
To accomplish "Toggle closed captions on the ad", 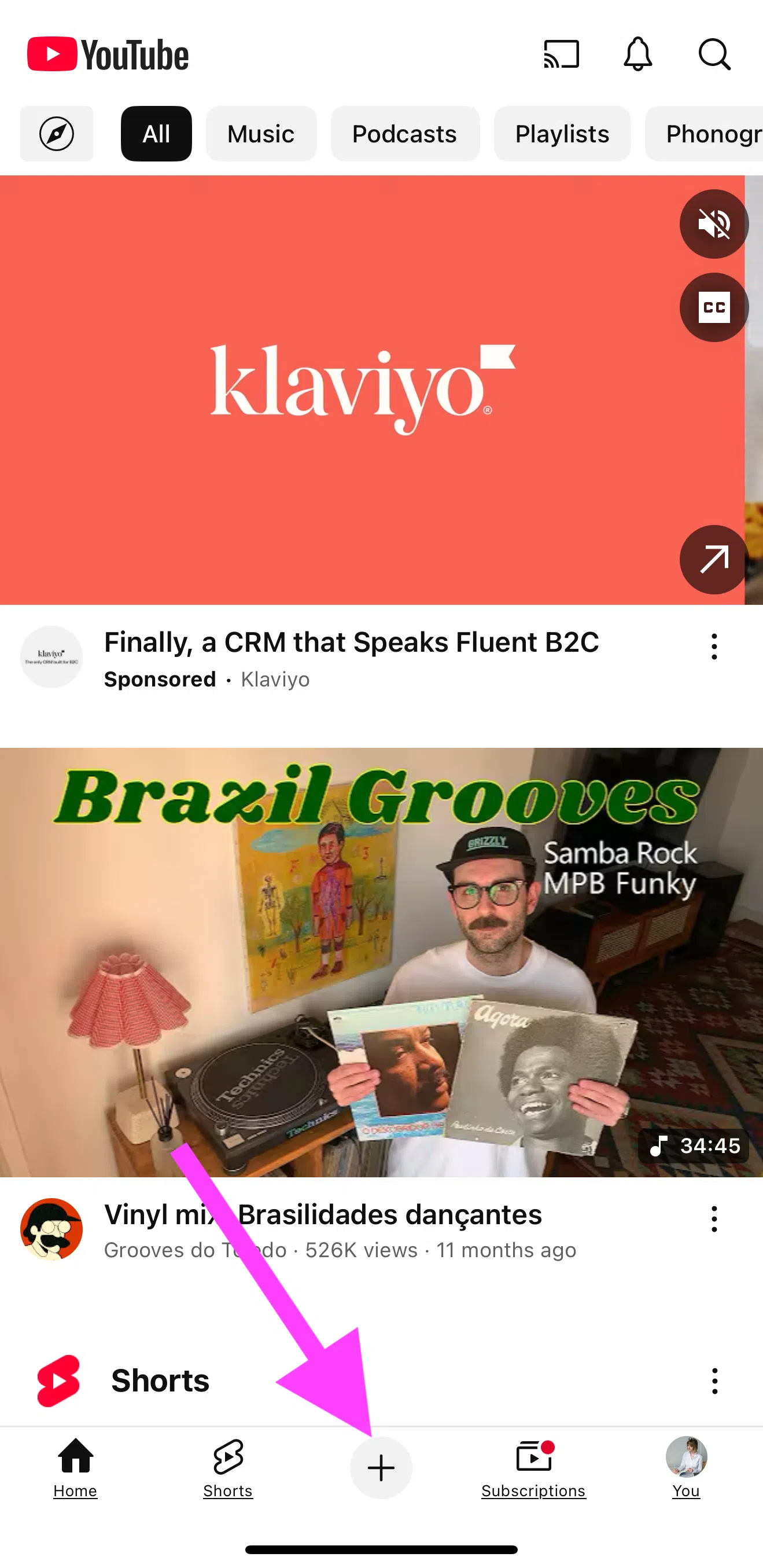I will click(713, 307).
